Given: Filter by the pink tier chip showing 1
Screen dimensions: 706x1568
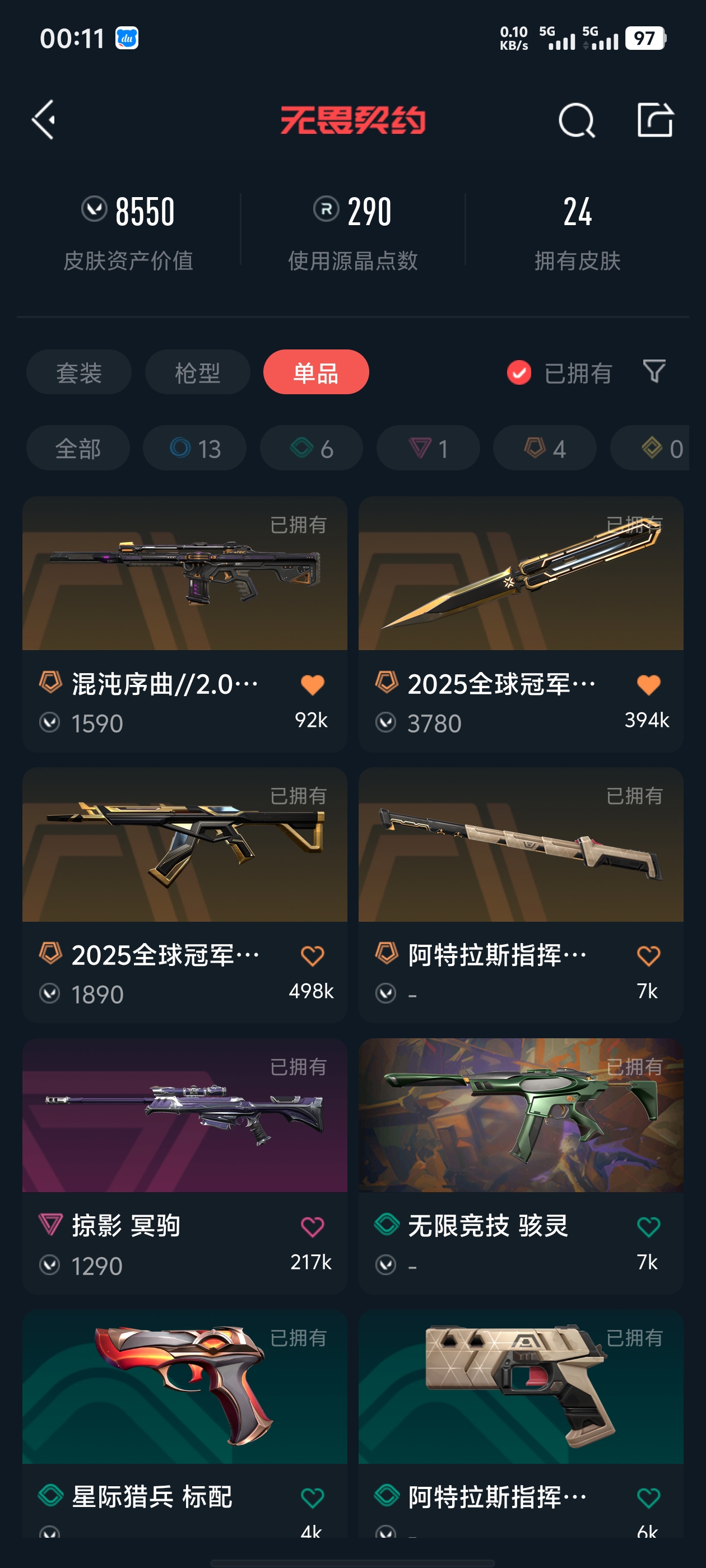Looking at the screenshot, I should click(428, 448).
